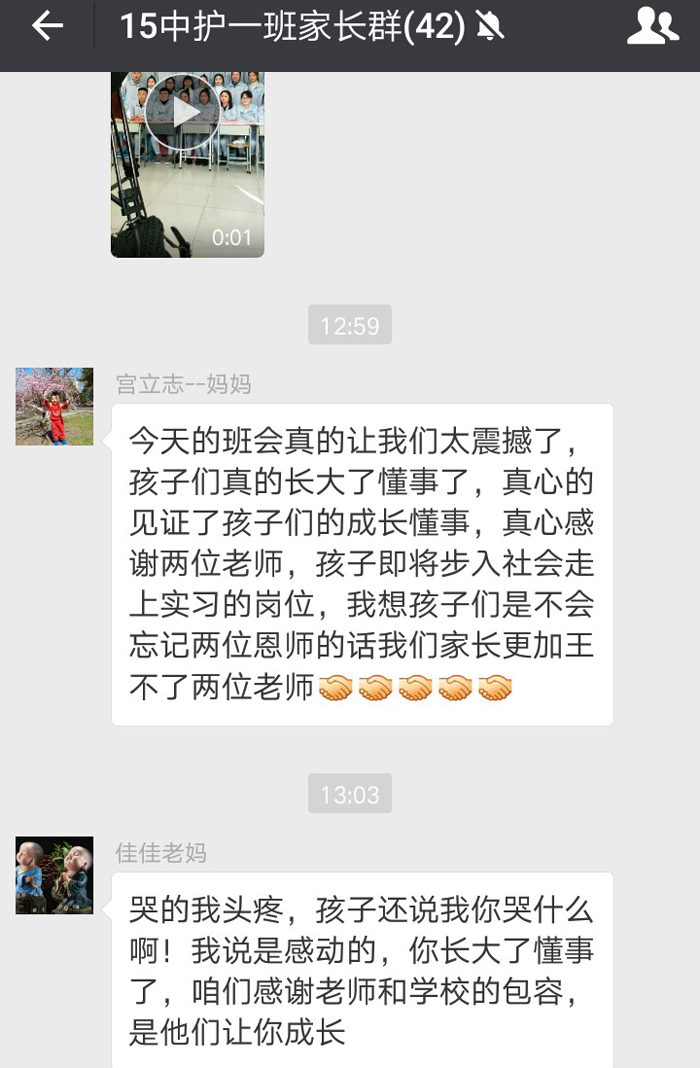
Task: Go back from the group chat
Action: 46,28
